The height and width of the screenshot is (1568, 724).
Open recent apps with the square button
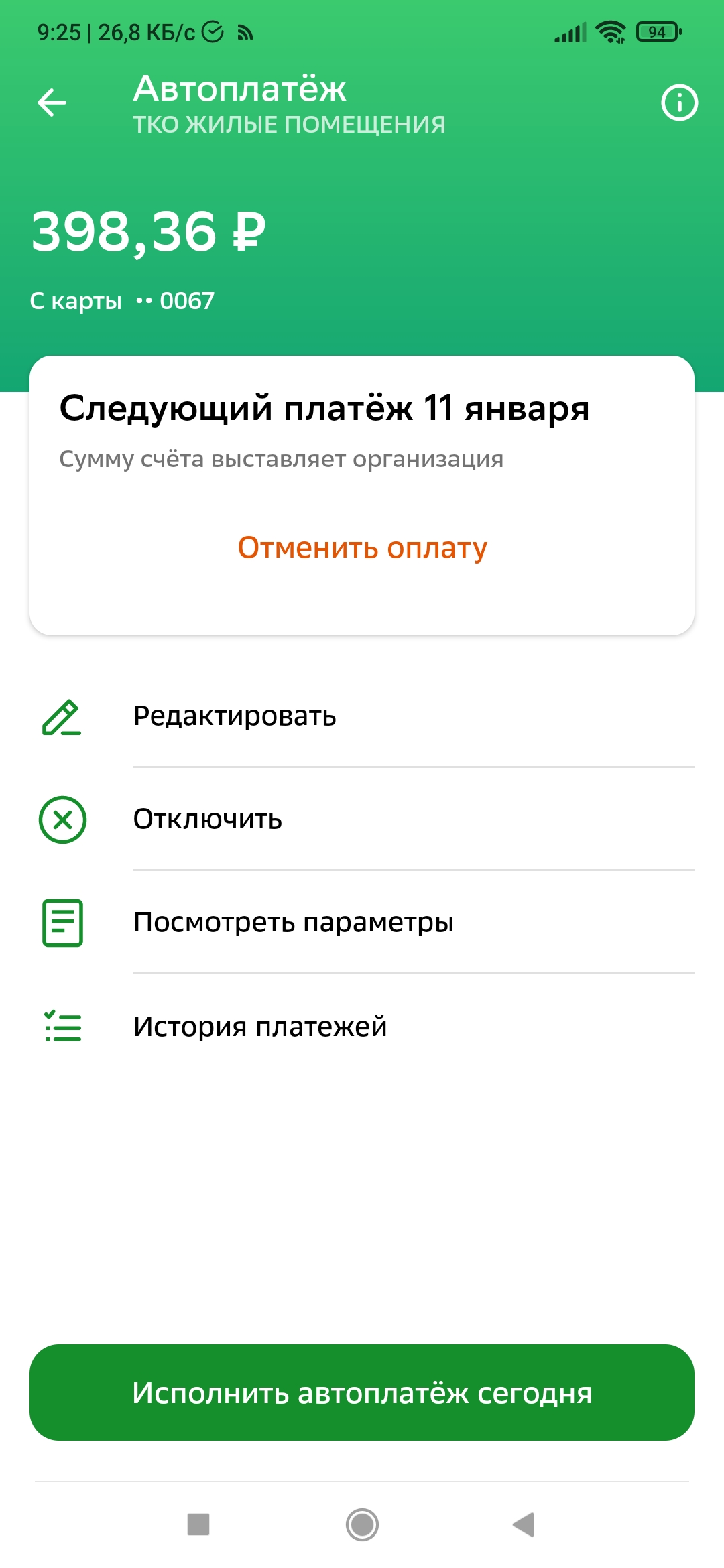click(198, 1524)
